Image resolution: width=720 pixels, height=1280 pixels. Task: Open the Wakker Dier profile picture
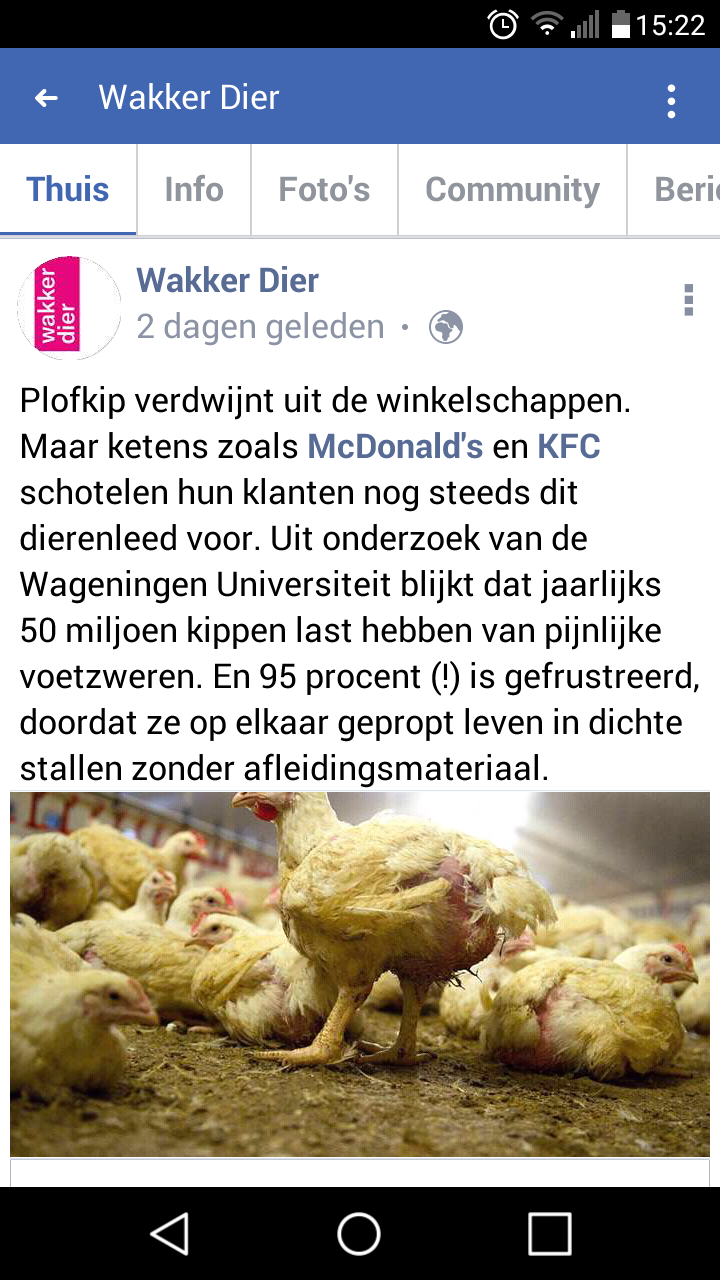[68, 306]
